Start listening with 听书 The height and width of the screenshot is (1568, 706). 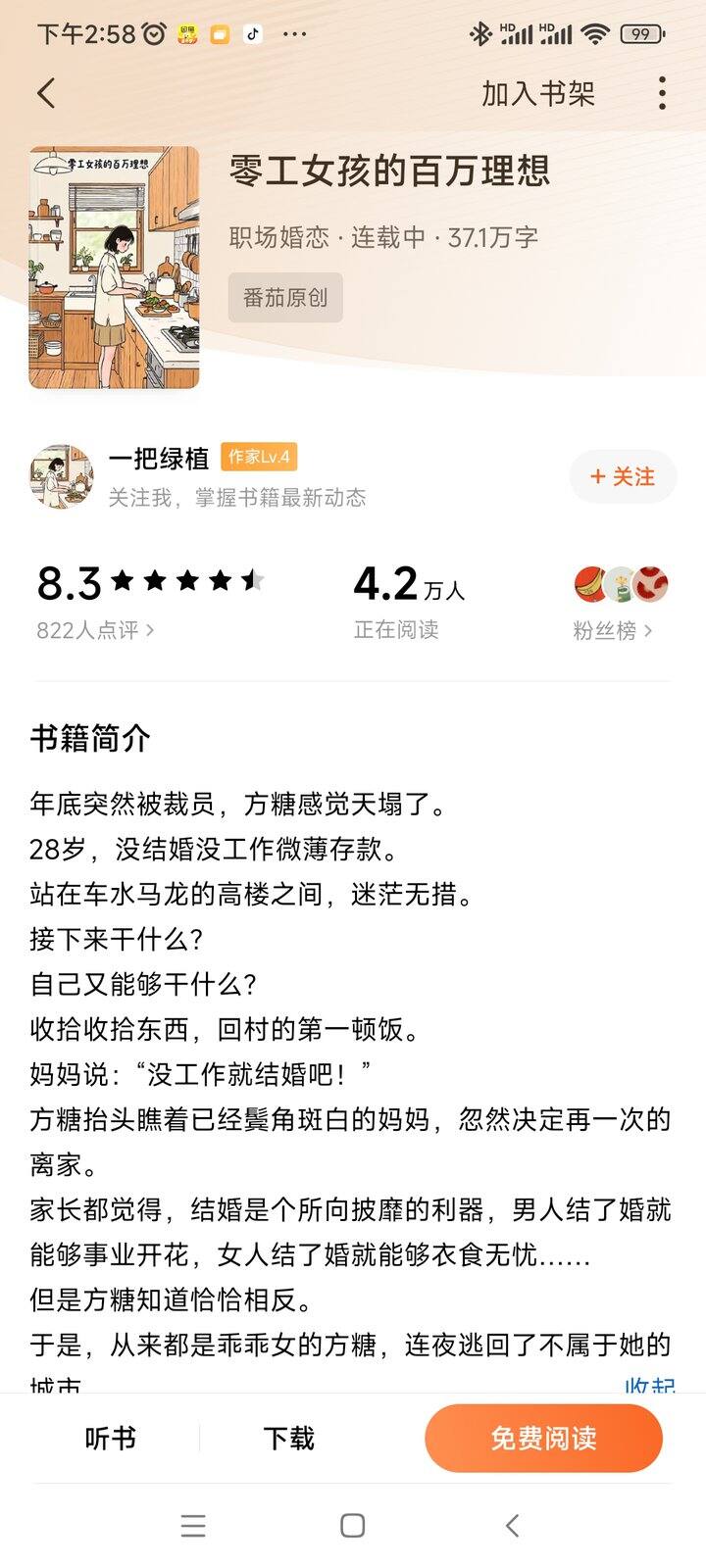tap(110, 1438)
